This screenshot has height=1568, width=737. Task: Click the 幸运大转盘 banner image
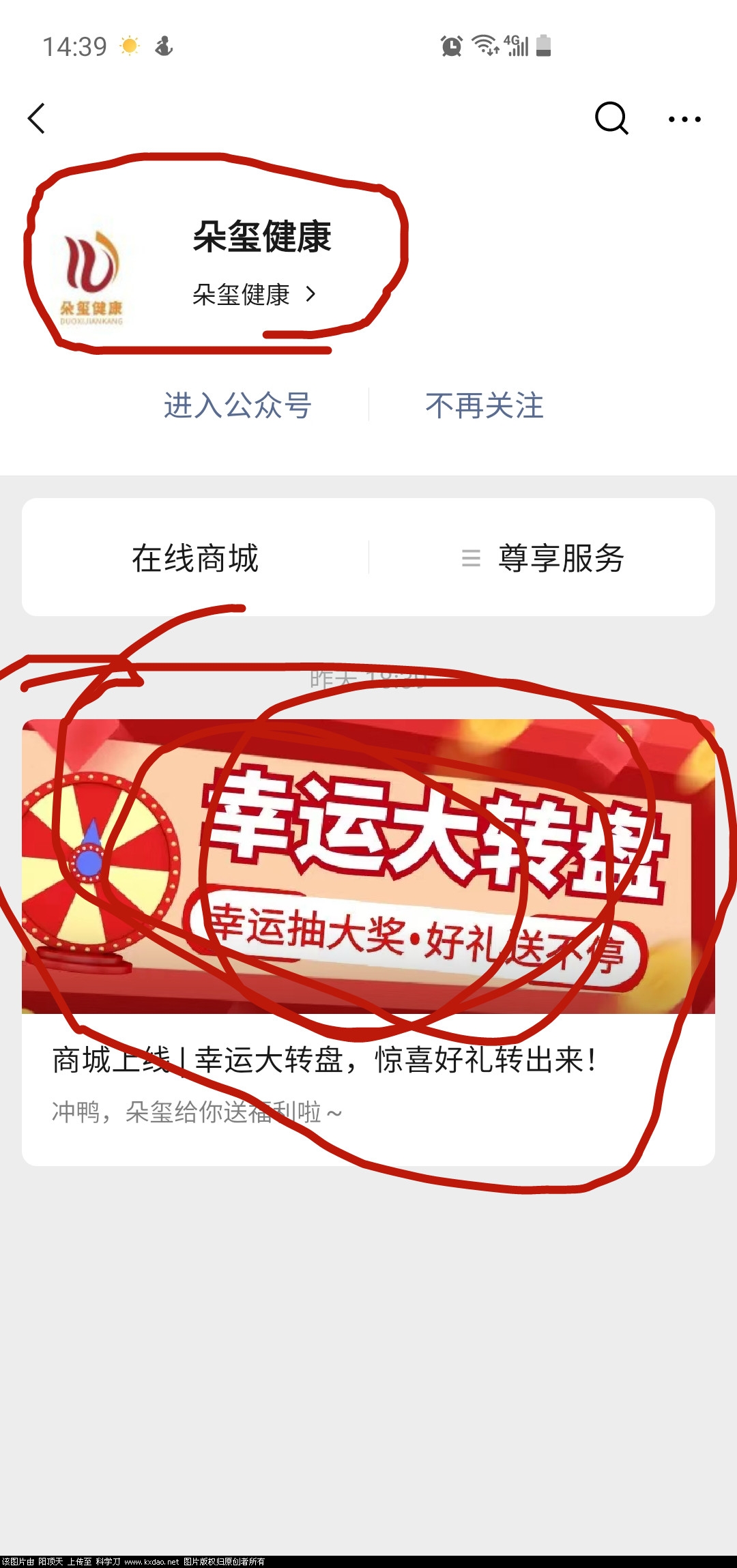(369, 867)
